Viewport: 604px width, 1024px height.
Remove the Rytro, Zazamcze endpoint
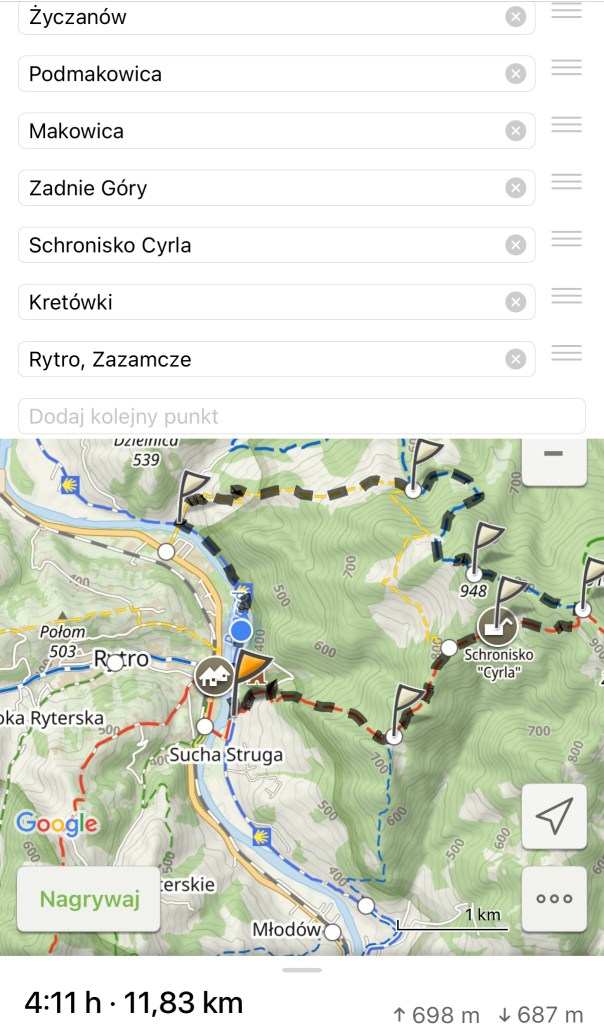click(x=514, y=359)
